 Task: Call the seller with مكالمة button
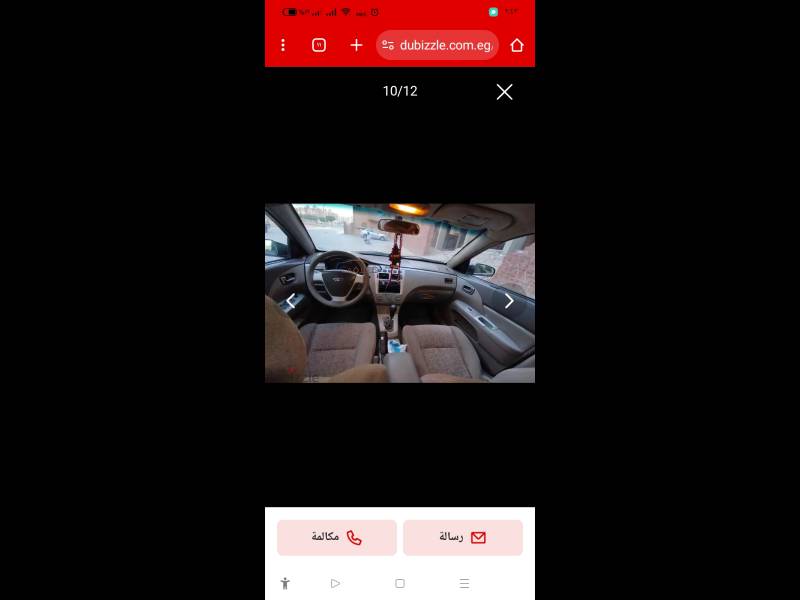[x=337, y=537]
